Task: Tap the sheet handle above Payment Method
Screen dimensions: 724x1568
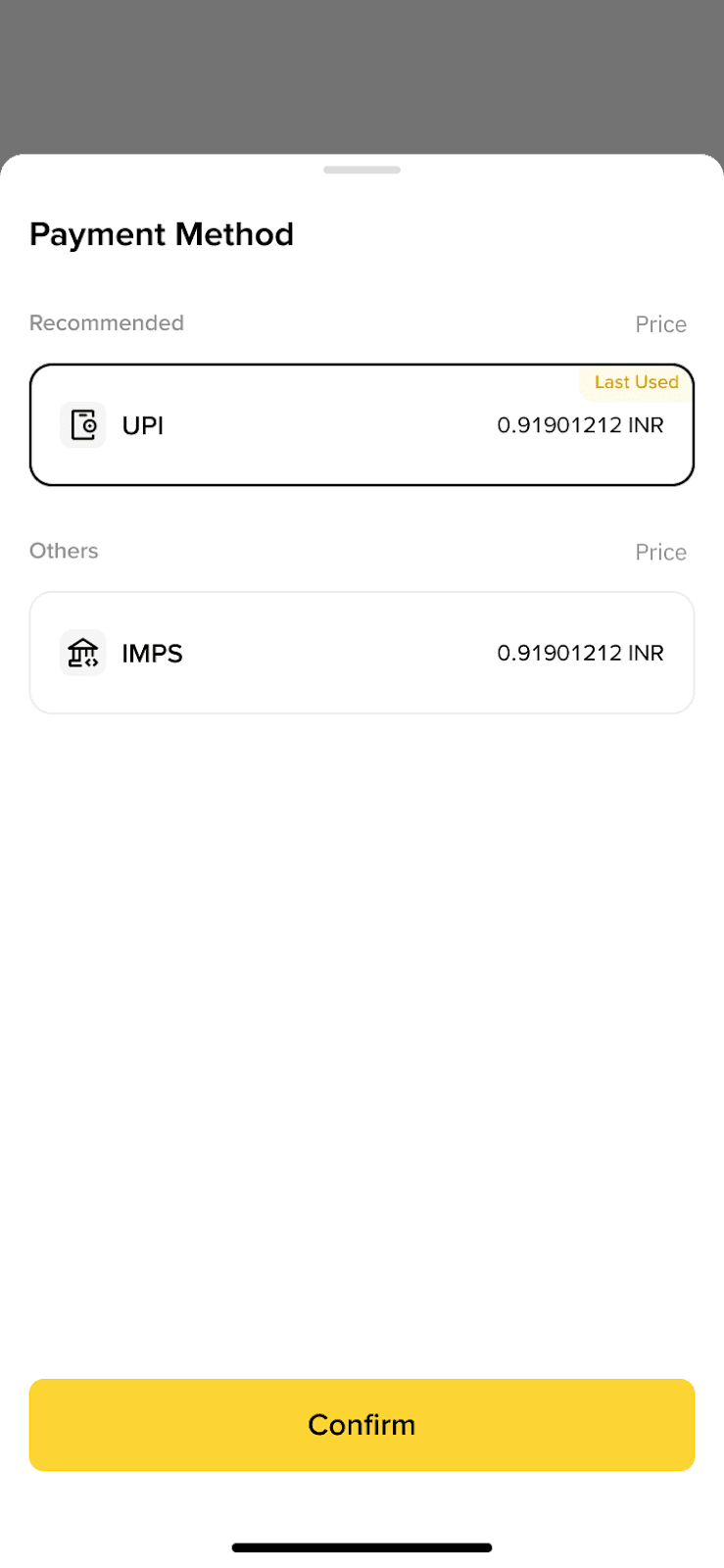Action: point(362,171)
